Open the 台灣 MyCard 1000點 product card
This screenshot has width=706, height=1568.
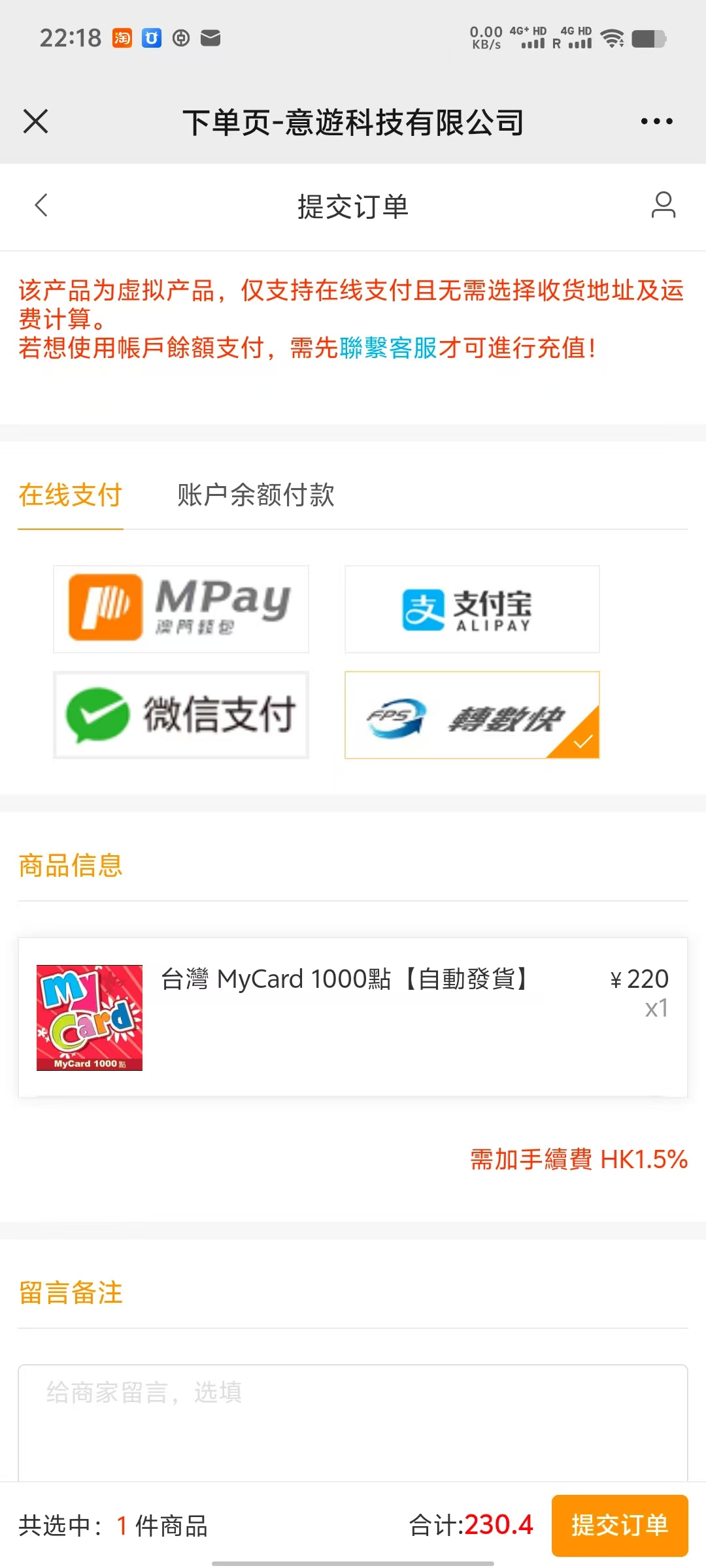[353, 1017]
